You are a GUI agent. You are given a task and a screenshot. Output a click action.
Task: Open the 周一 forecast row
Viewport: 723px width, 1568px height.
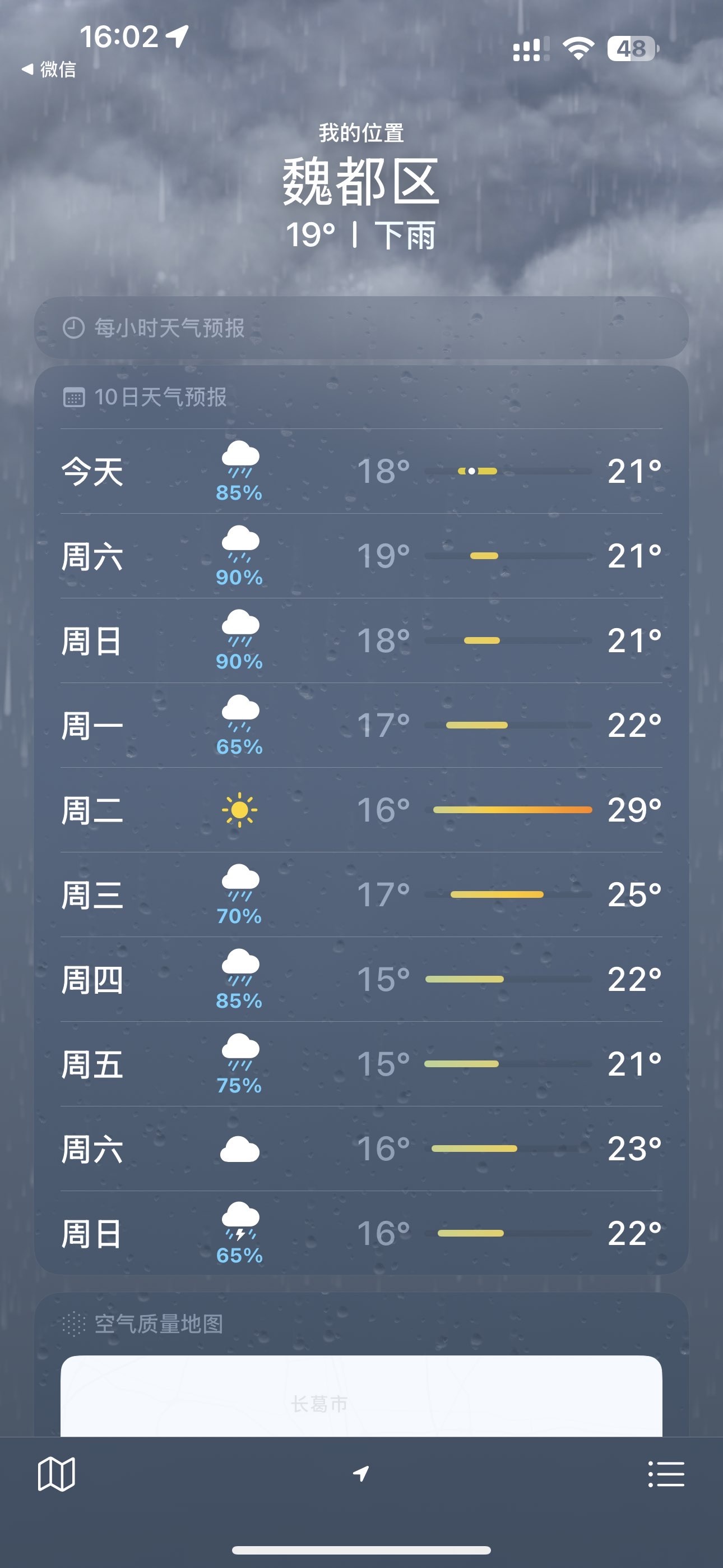pyautogui.click(x=361, y=726)
